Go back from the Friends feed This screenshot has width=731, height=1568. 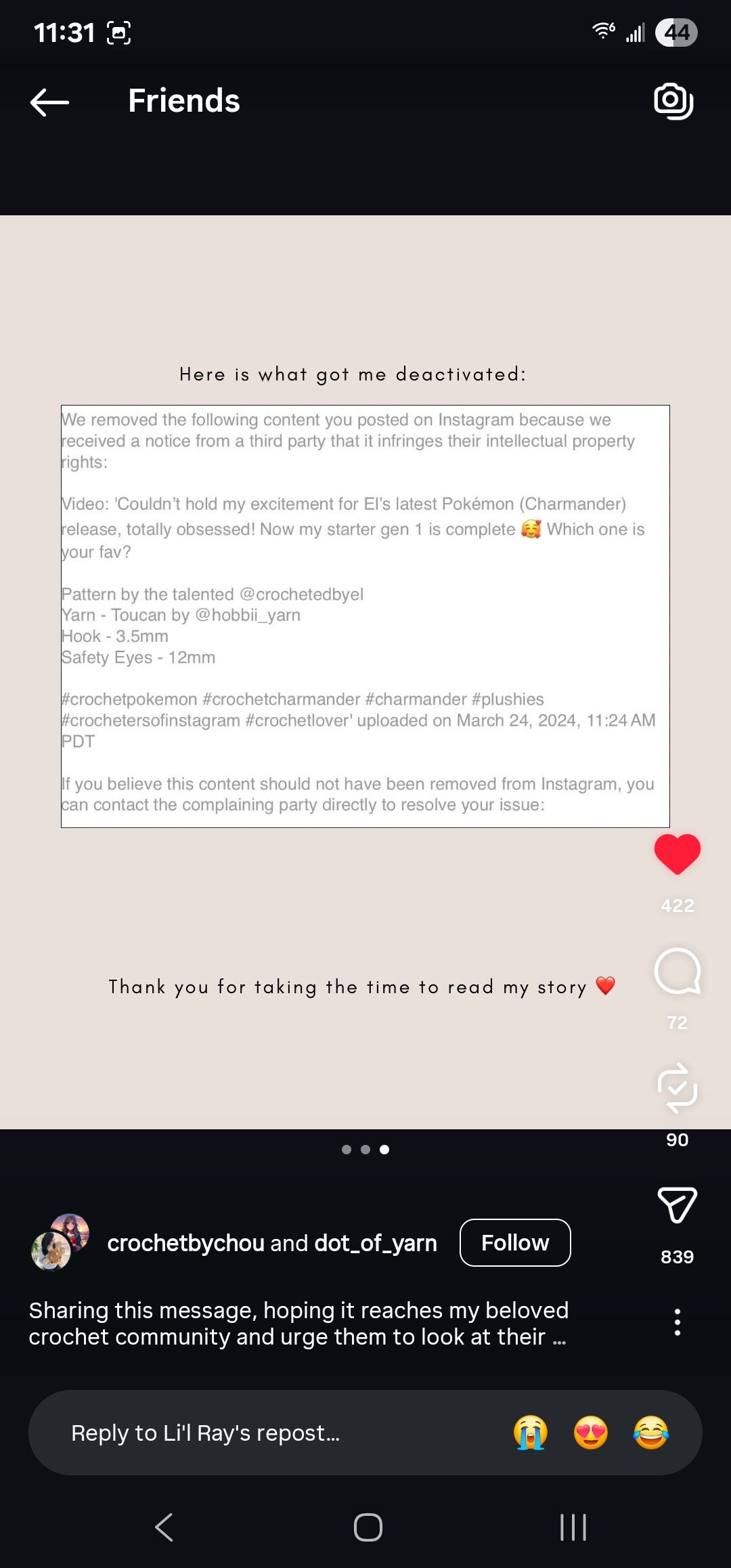[x=50, y=102]
